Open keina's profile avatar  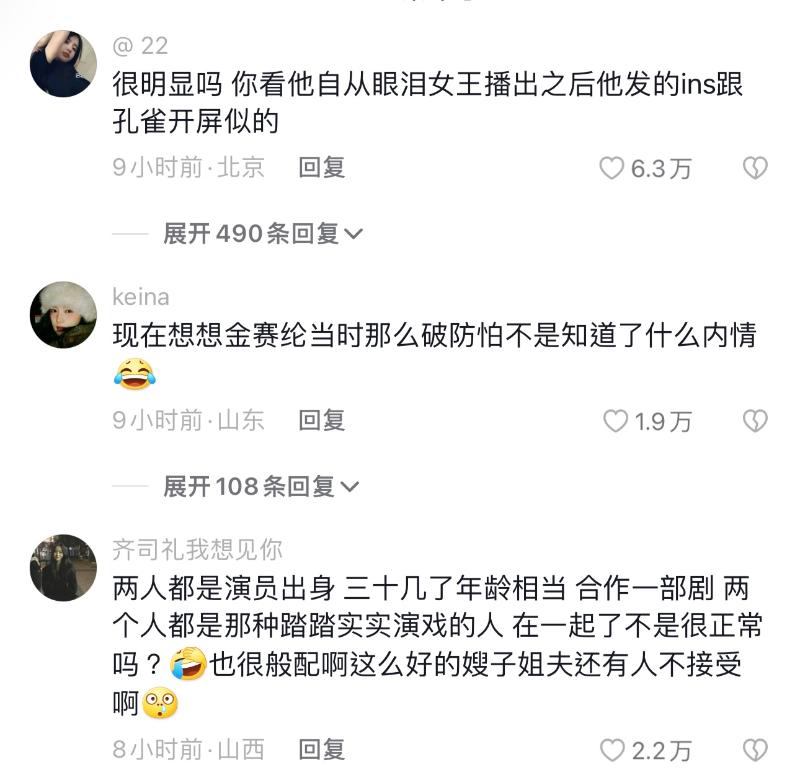pos(63,315)
